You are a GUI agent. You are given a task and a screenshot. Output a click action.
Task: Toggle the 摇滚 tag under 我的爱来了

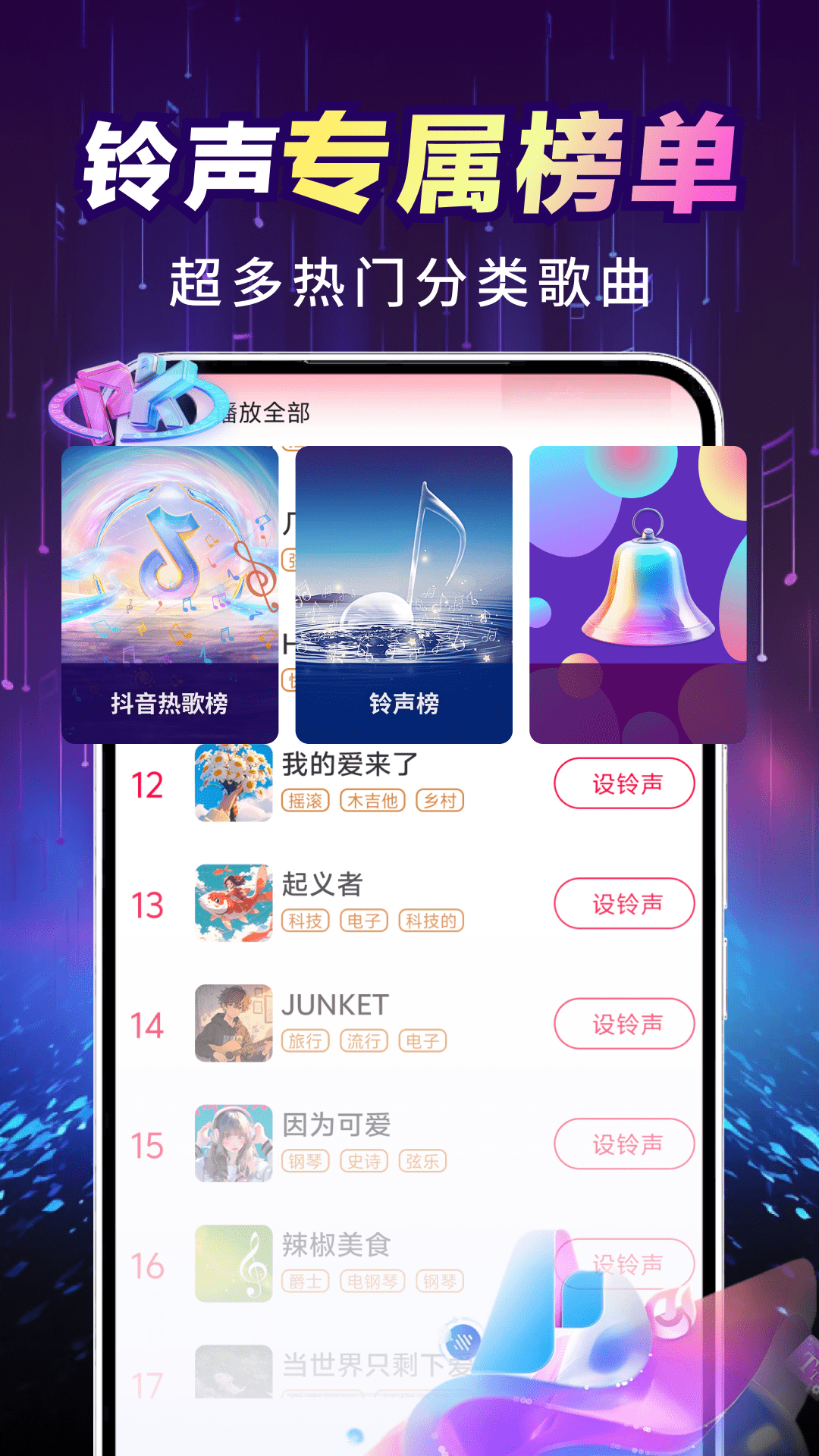tap(304, 801)
